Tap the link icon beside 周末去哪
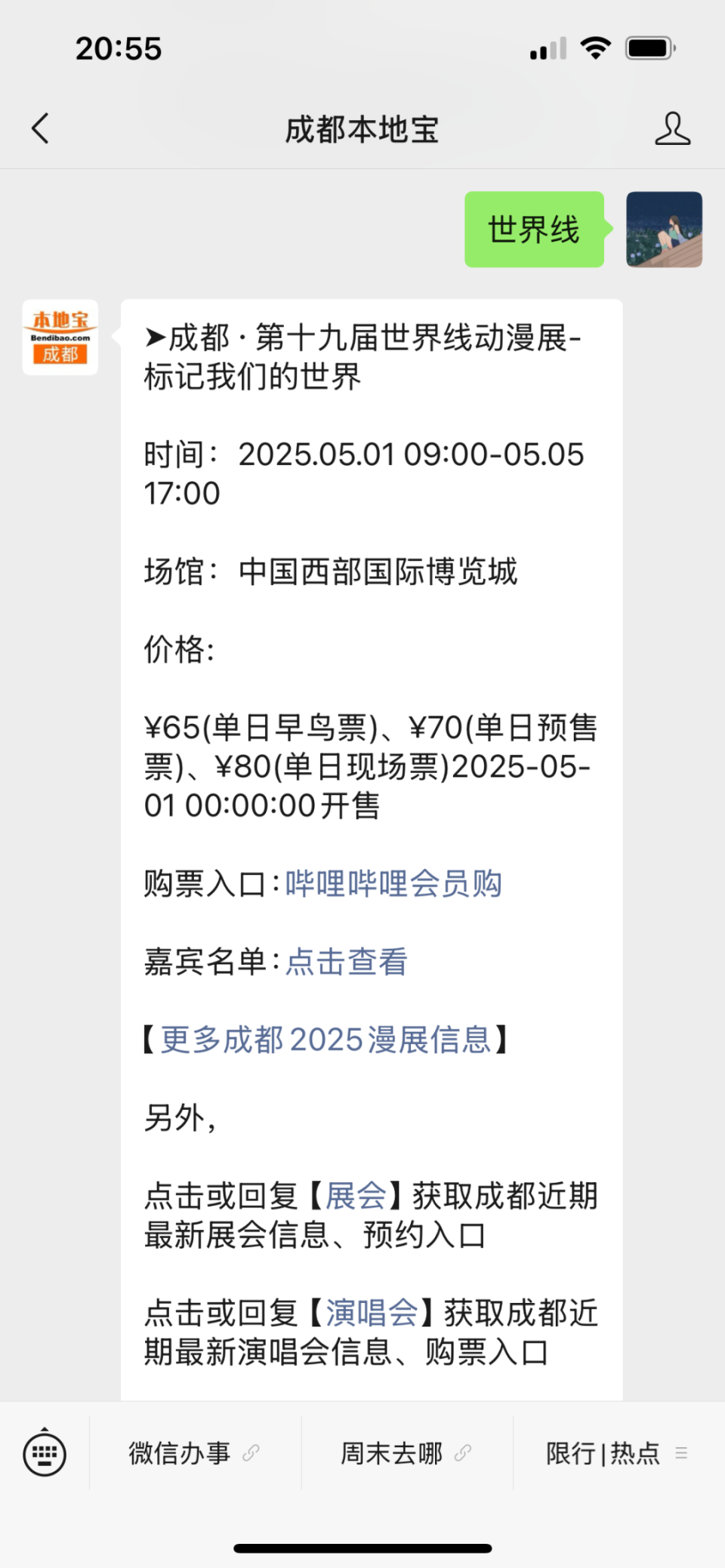This screenshot has height=1568, width=725. click(464, 1453)
